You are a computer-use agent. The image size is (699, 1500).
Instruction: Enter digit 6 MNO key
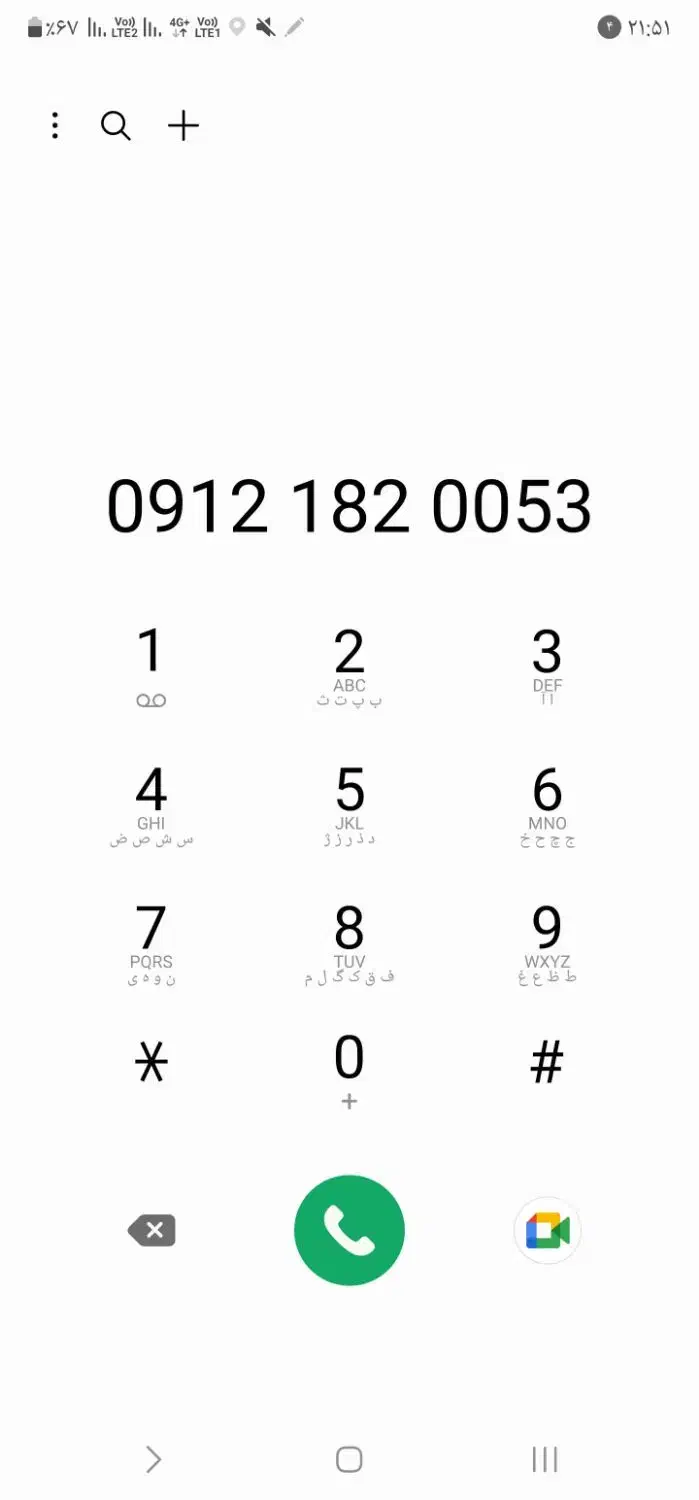pyautogui.click(x=547, y=803)
